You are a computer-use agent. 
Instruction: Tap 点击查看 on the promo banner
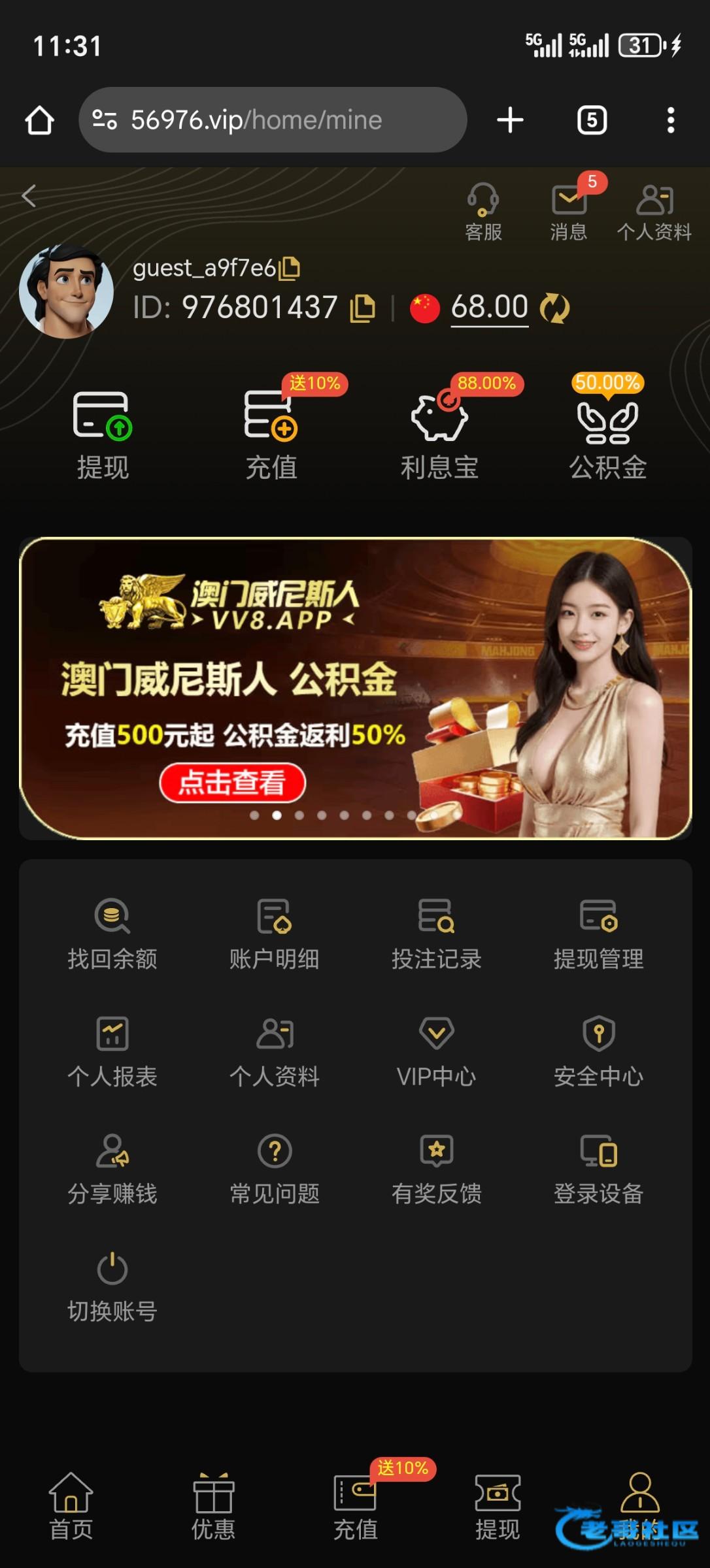click(232, 783)
